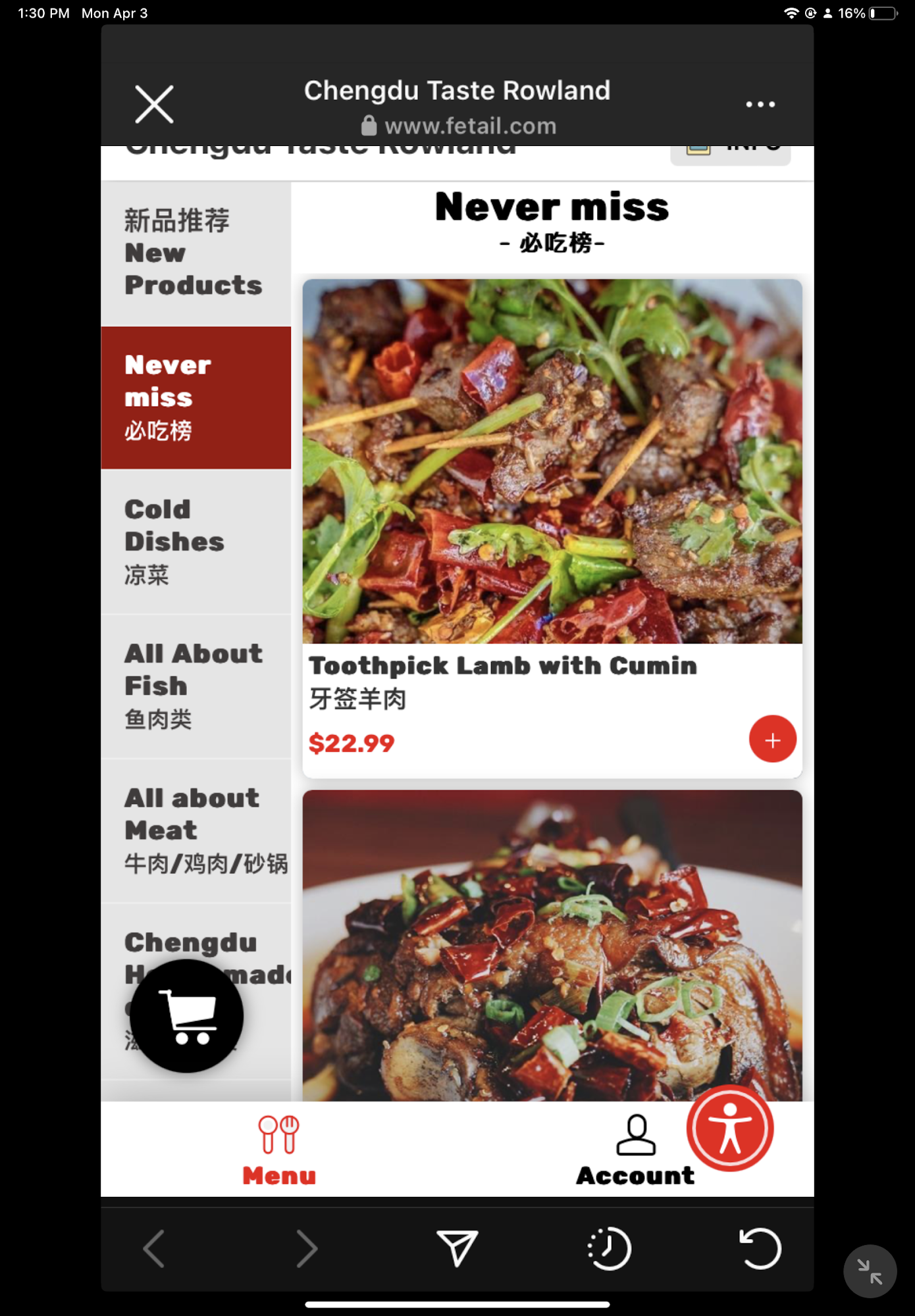Image resolution: width=915 pixels, height=1316 pixels.
Task: Reload the restaurant page
Action: point(760,1248)
